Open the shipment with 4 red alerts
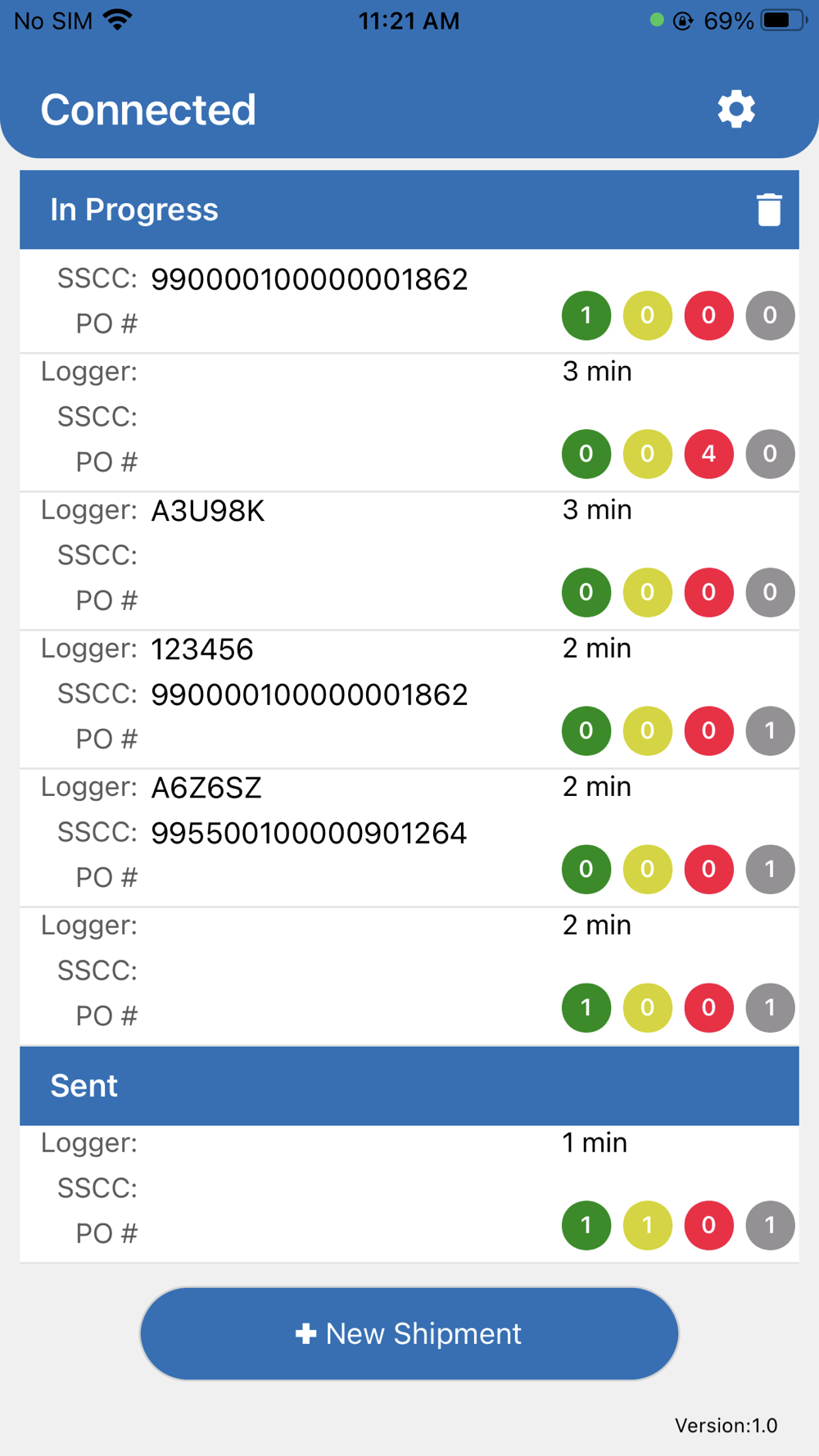Screen dimensions: 819x1456 click(409, 423)
